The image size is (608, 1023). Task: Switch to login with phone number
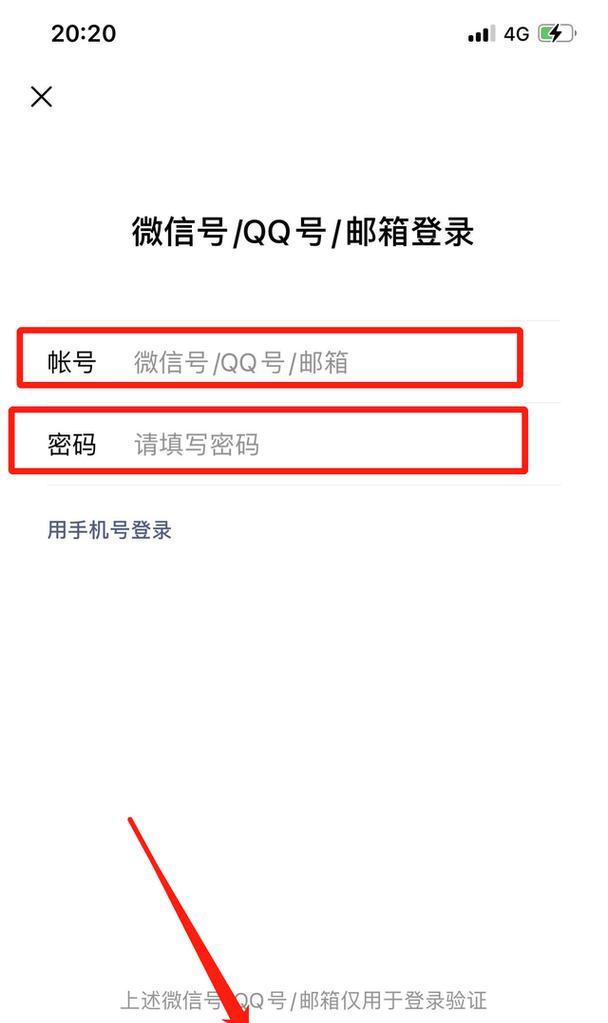[x=110, y=530]
